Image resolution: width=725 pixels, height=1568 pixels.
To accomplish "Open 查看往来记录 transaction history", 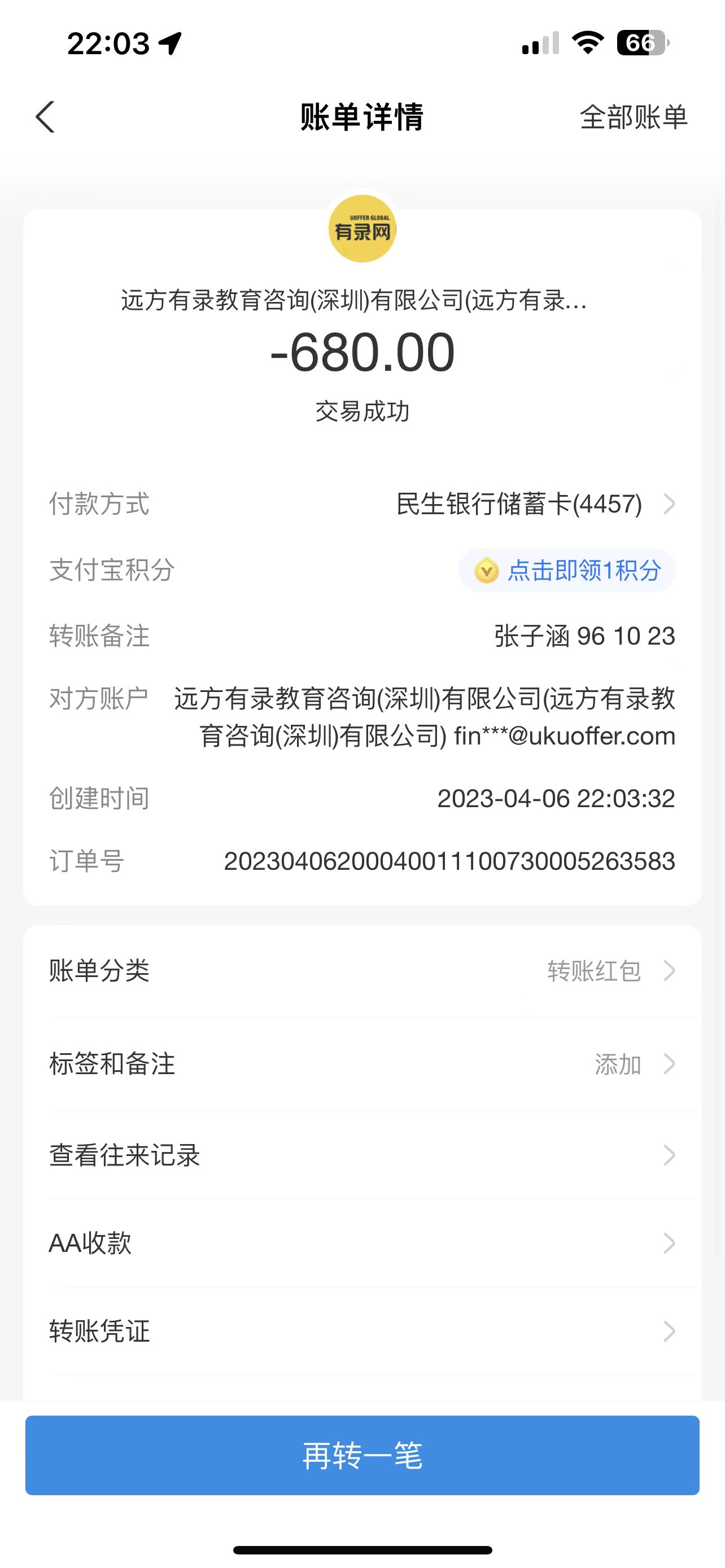I will 362,1155.
